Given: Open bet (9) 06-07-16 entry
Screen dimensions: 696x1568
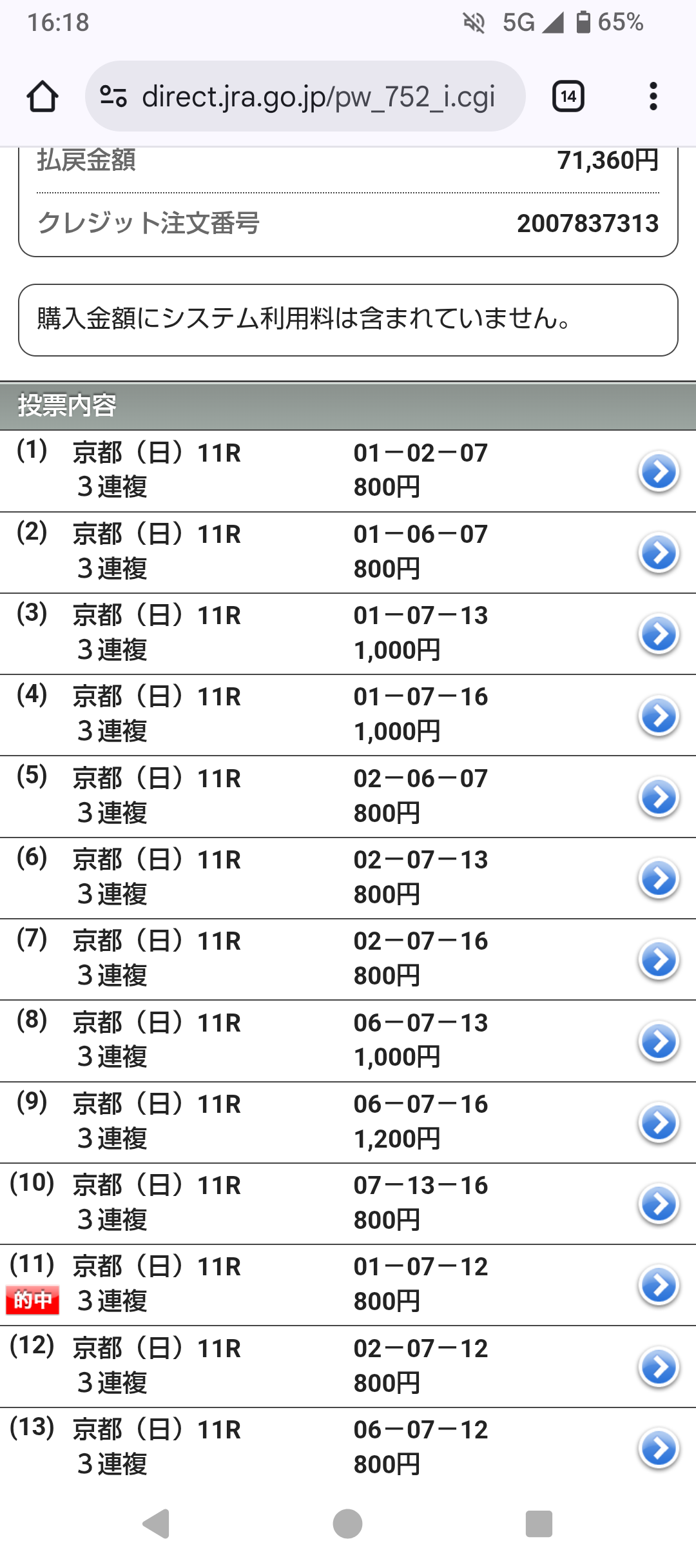Looking at the screenshot, I should [x=659, y=1122].
